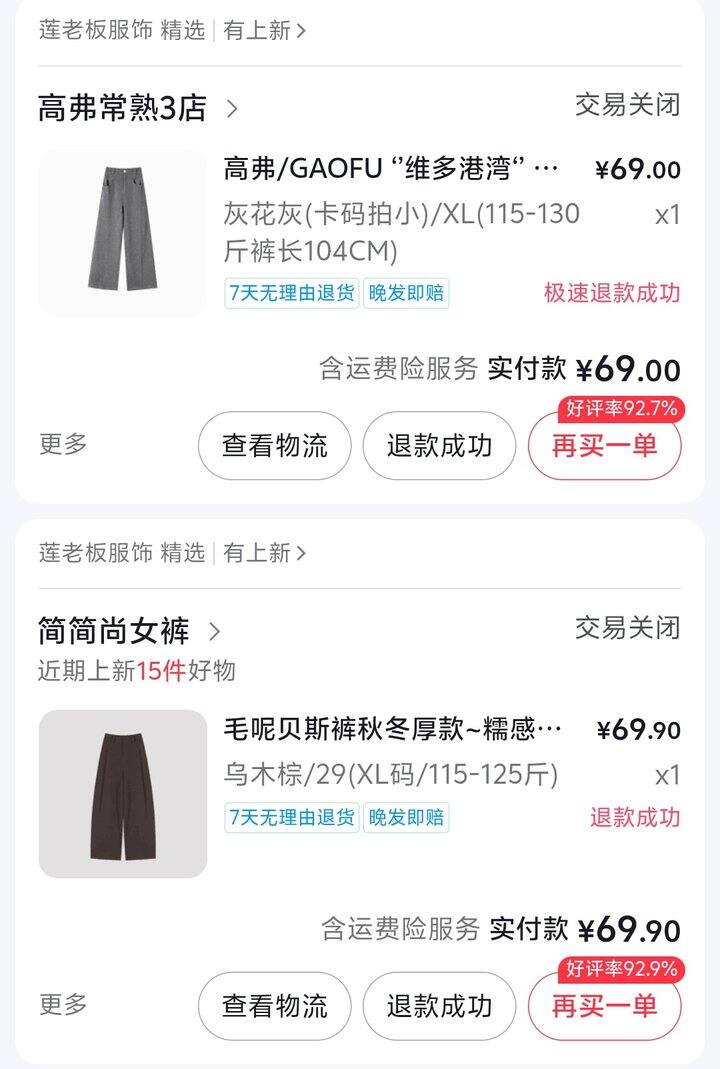Open the 高弗常熟3店 shop page
The width and height of the screenshot is (720, 1069).
pyautogui.click(x=137, y=108)
